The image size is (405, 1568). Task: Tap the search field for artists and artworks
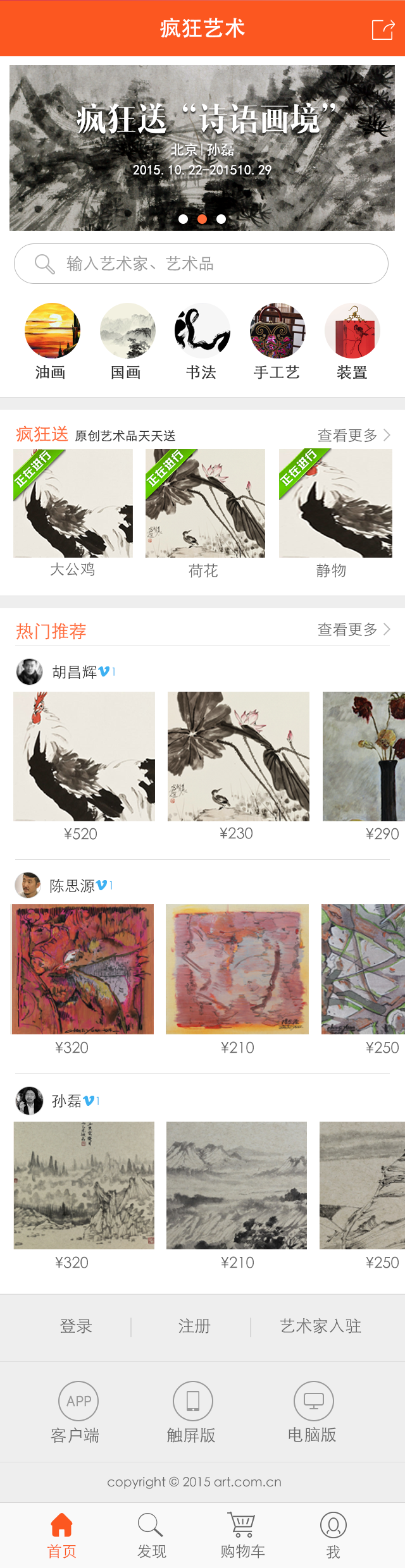201,264
